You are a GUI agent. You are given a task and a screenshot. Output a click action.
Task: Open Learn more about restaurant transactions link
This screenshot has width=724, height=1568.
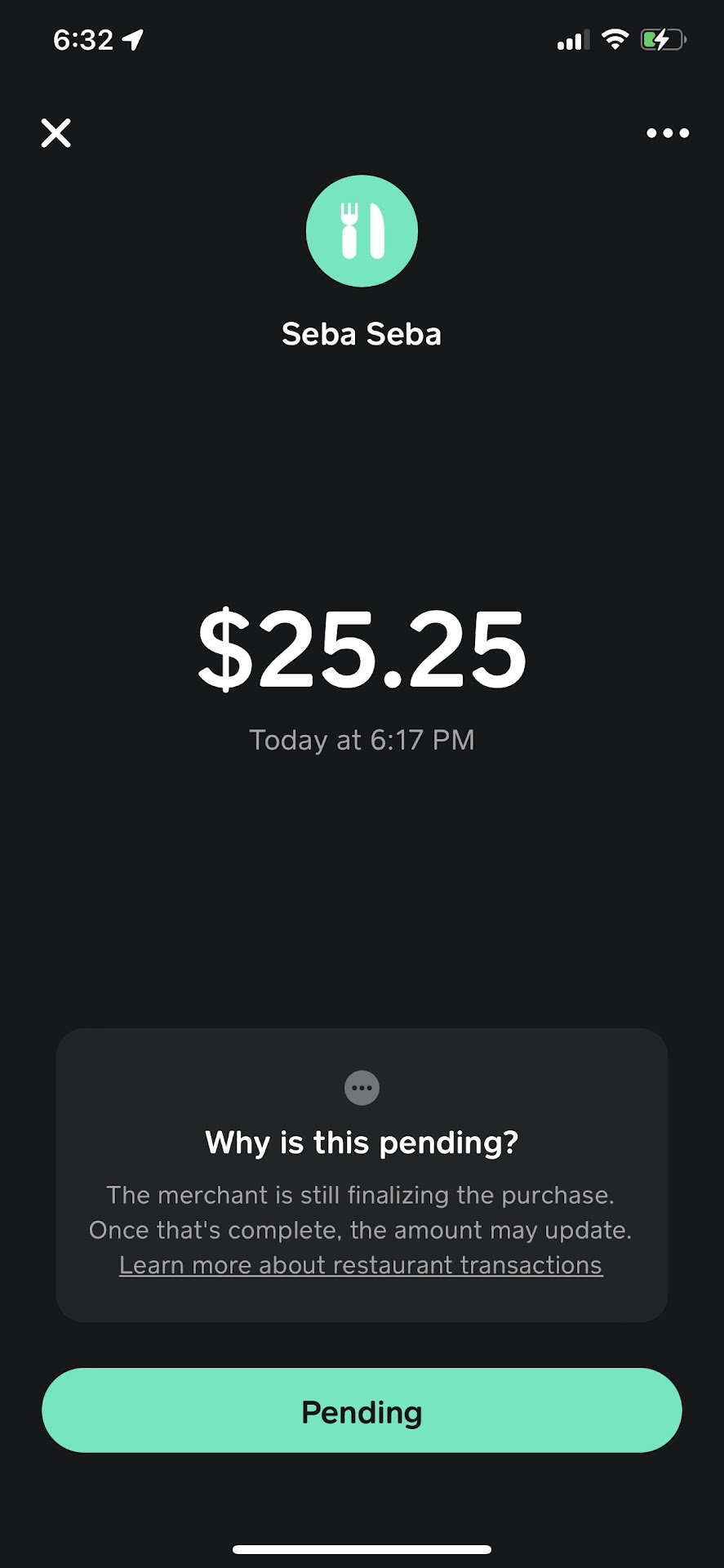(361, 1265)
